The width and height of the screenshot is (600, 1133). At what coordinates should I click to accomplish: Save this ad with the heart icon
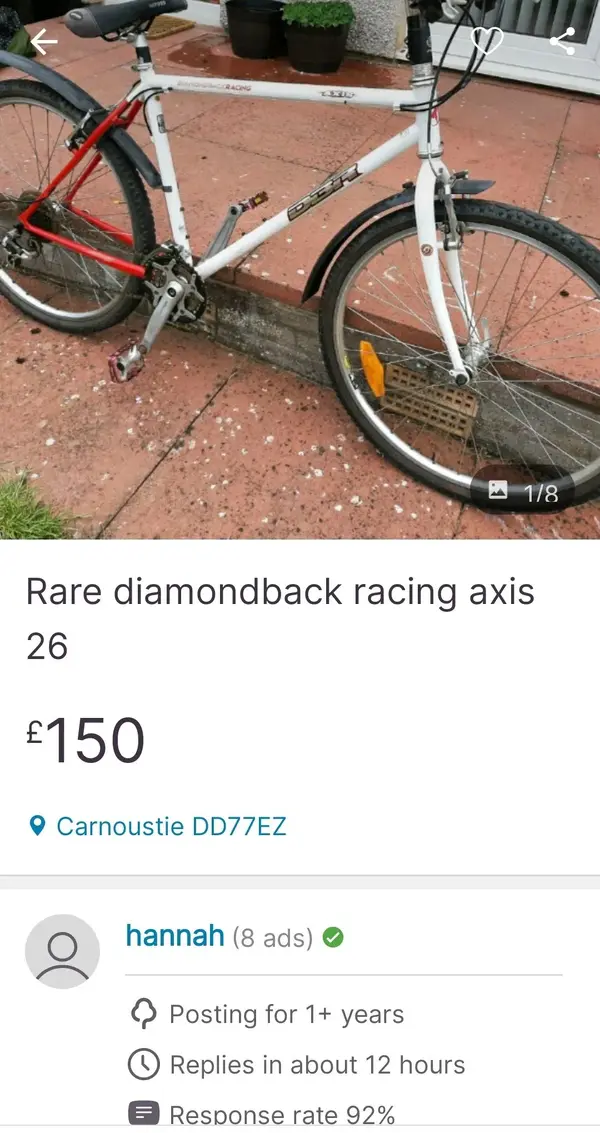[x=487, y=41]
